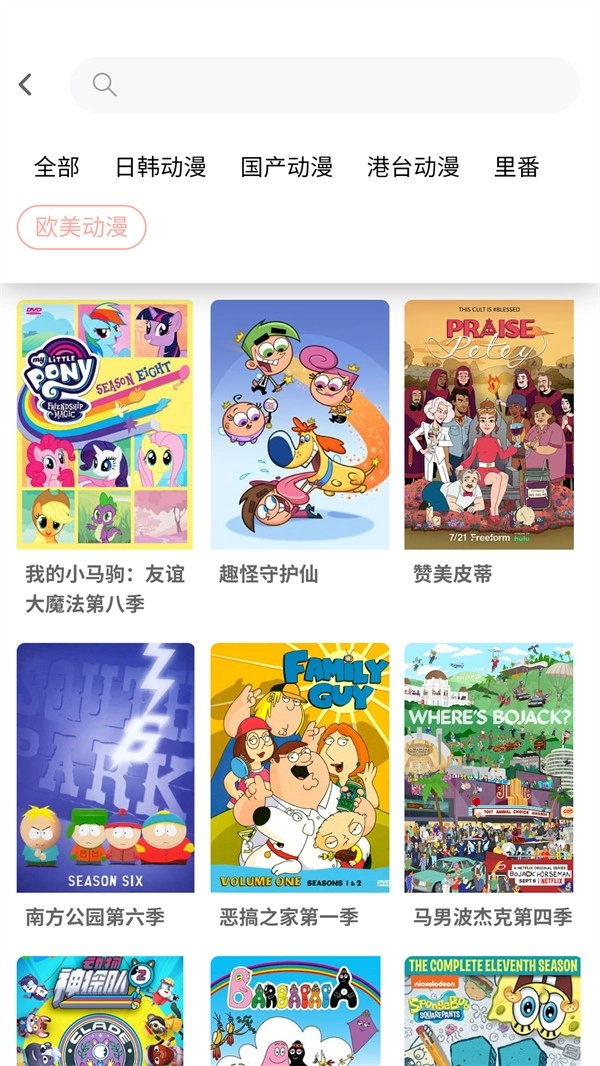This screenshot has height=1066, width=600.
Task: Open 我的小马驹：友谊大魔法第八季
Action: (x=105, y=425)
